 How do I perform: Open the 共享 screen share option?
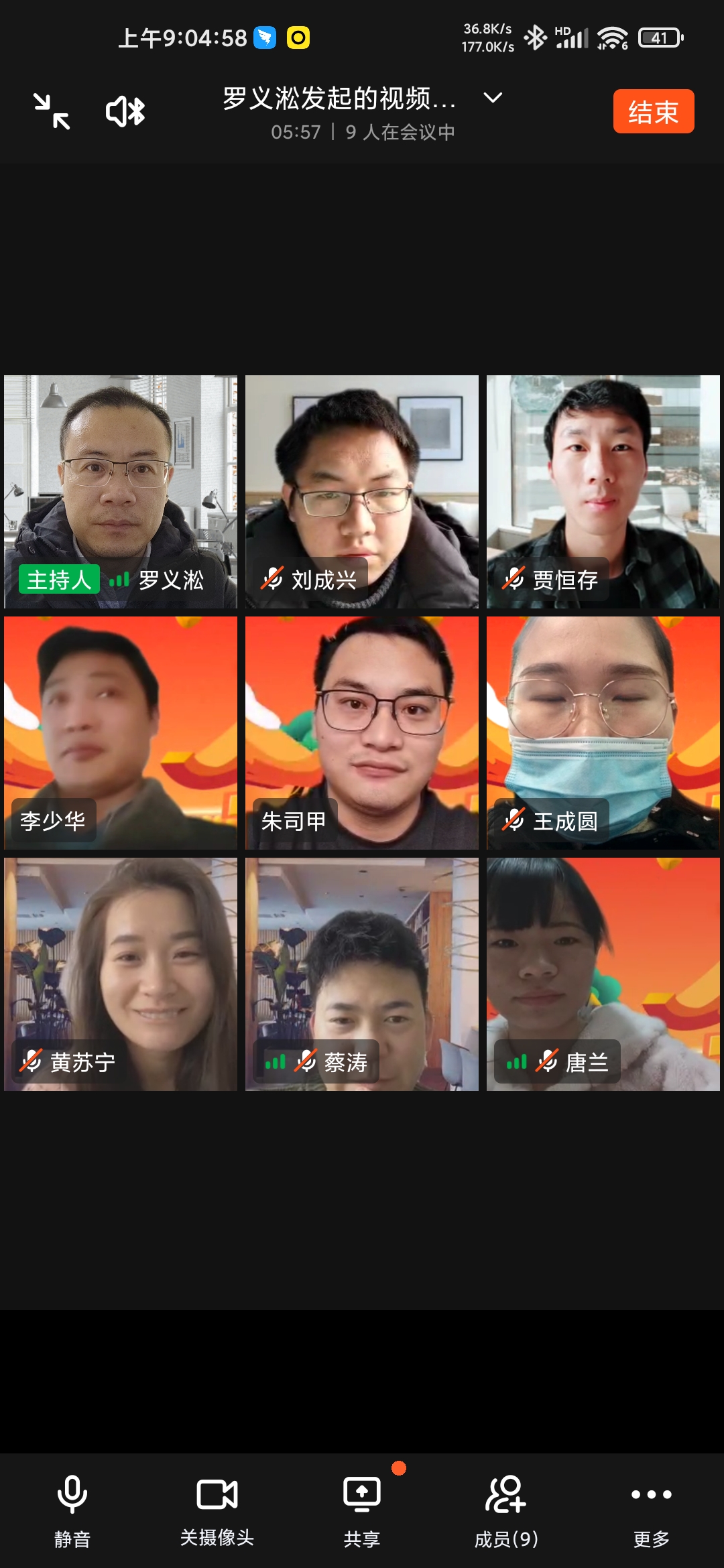tap(362, 1509)
